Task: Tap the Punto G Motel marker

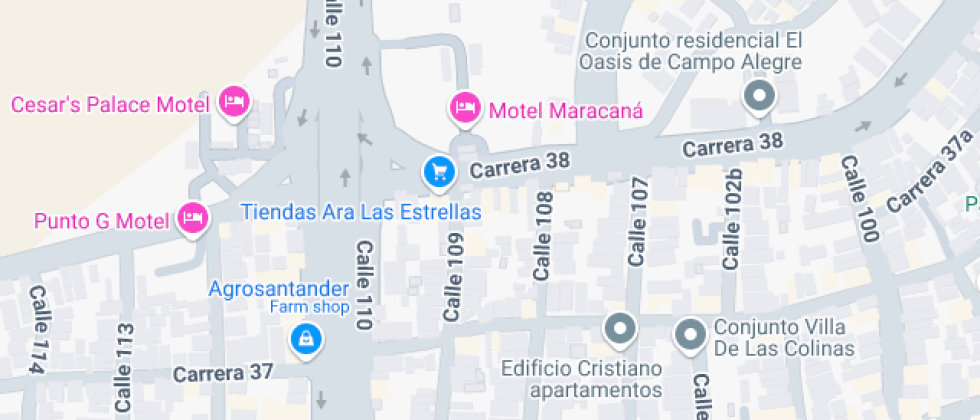Action: pos(192,217)
